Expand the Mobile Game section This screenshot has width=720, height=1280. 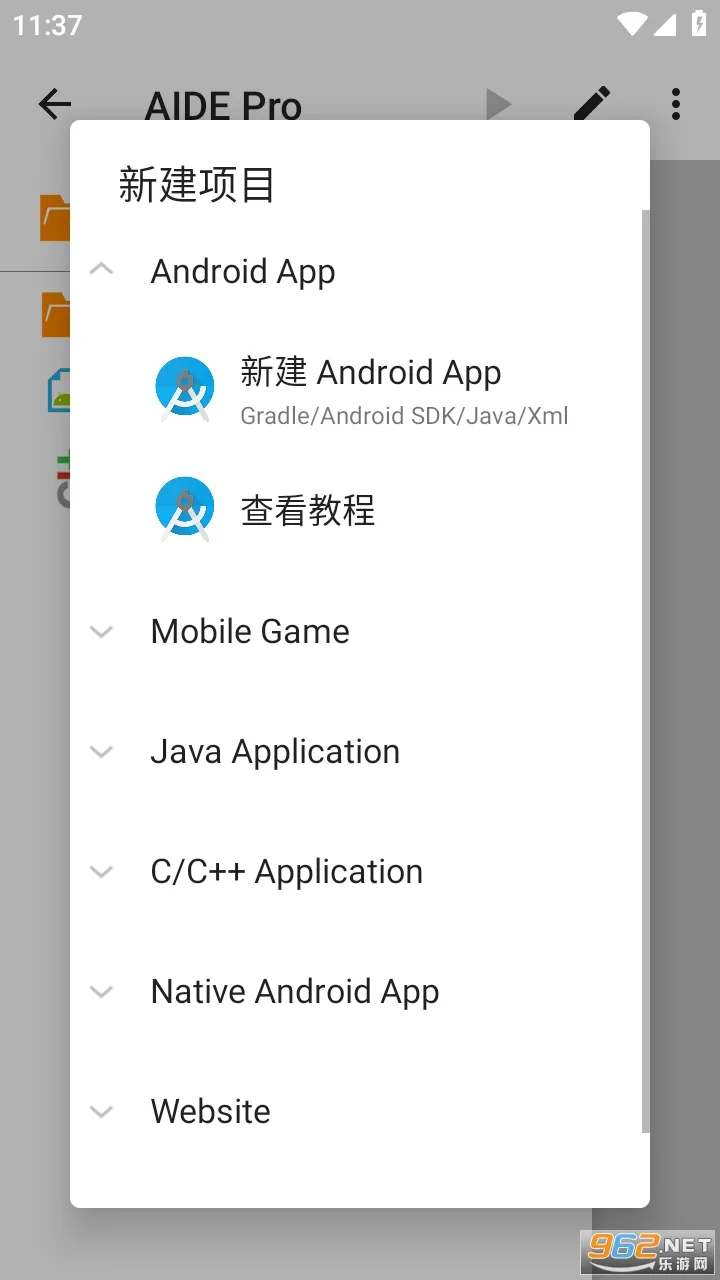coord(101,631)
